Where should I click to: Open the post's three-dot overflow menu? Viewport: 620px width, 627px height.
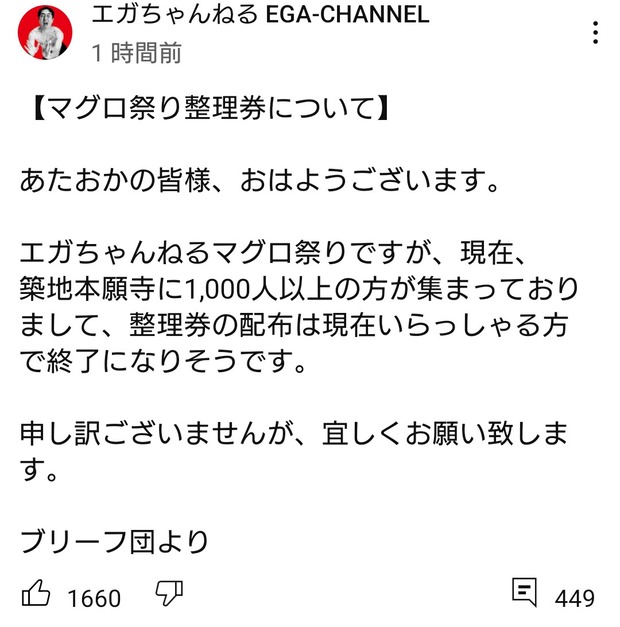click(x=596, y=33)
